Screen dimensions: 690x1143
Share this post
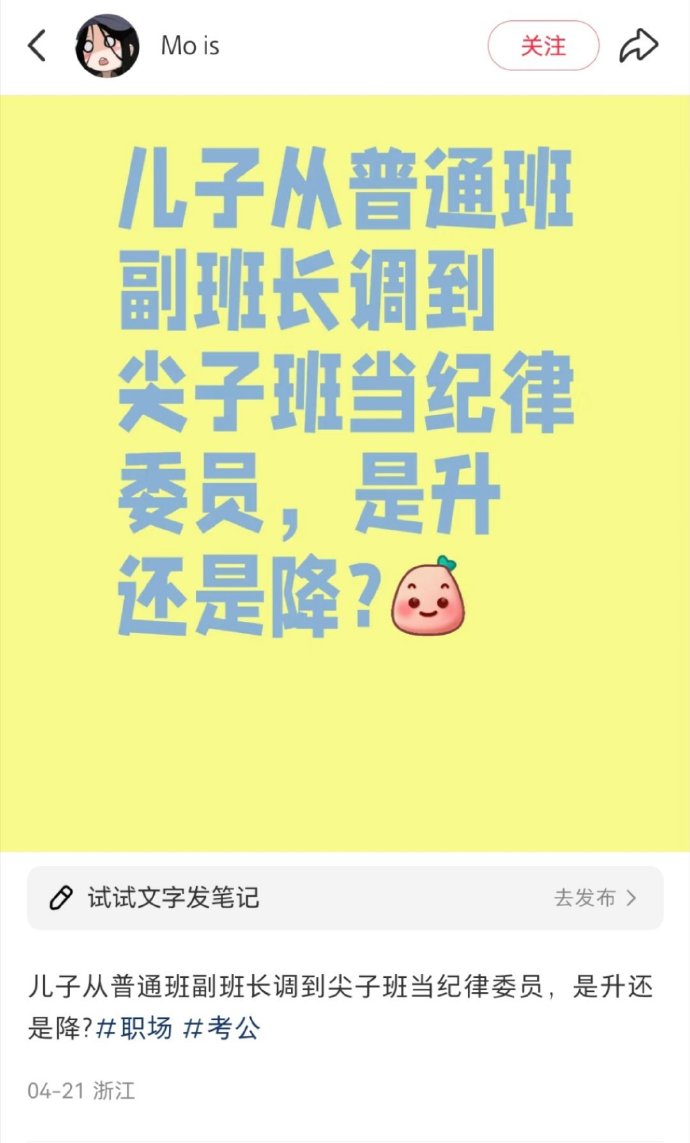pyautogui.click(x=638, y=46)
